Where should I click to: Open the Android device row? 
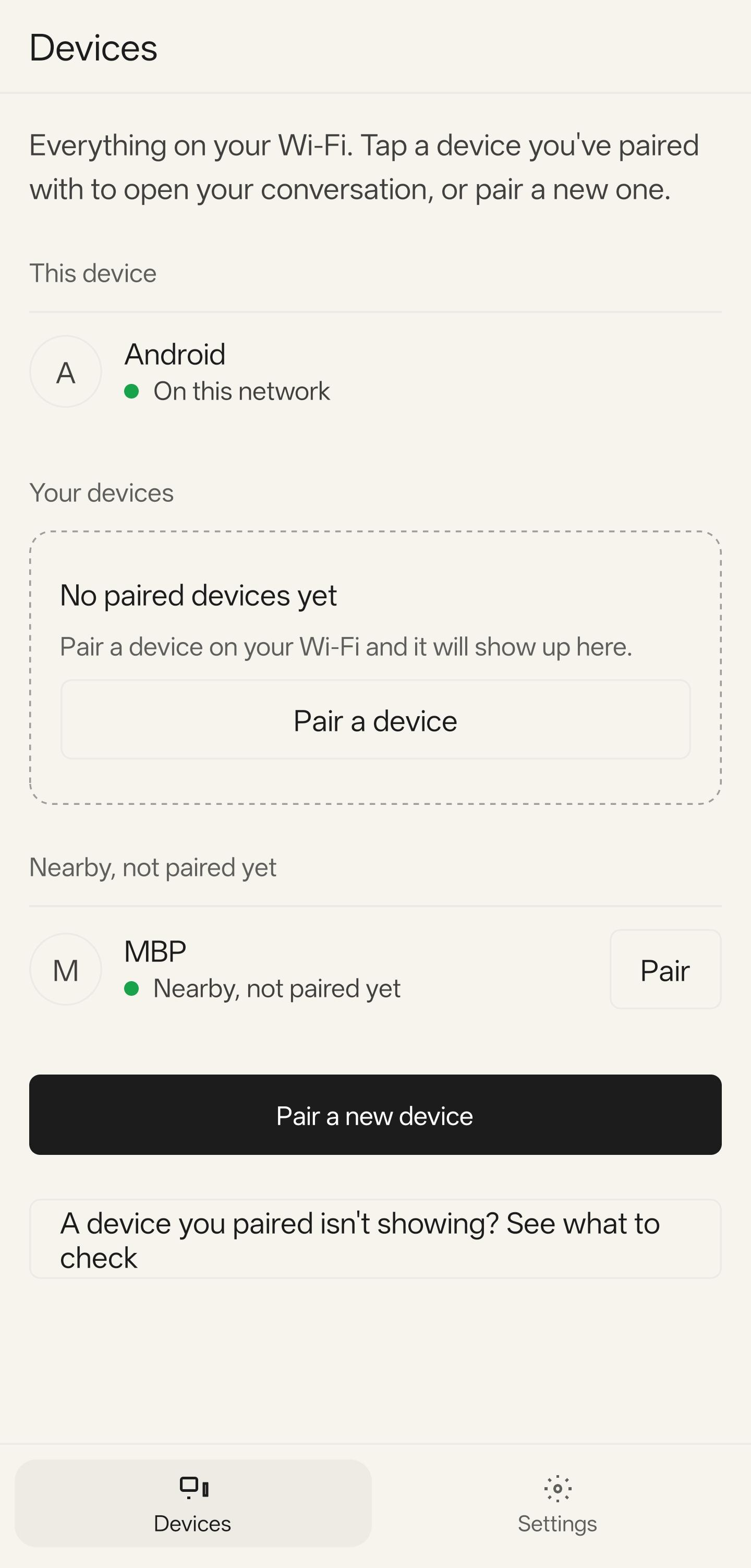coord(375,371)
